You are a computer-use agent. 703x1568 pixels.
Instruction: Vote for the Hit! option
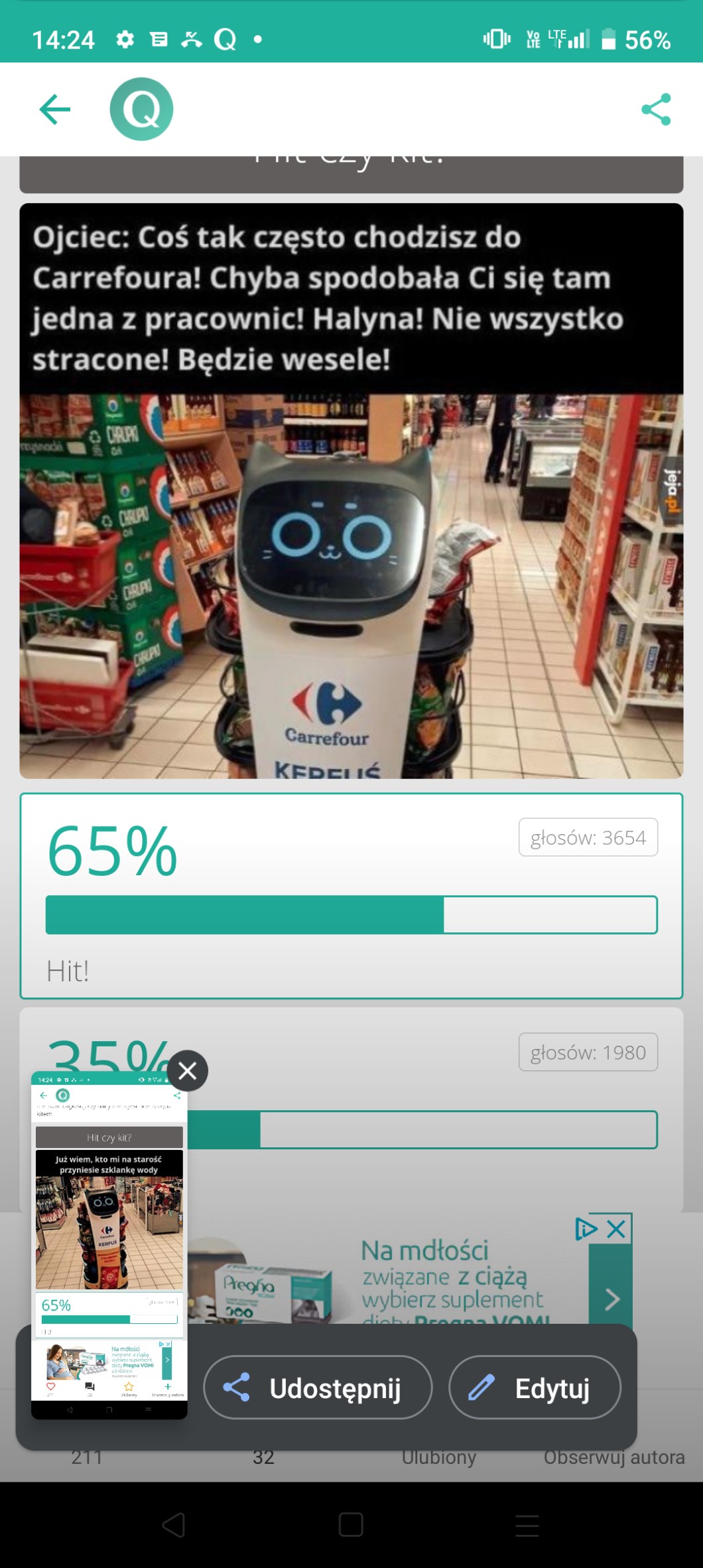[351, 895]
